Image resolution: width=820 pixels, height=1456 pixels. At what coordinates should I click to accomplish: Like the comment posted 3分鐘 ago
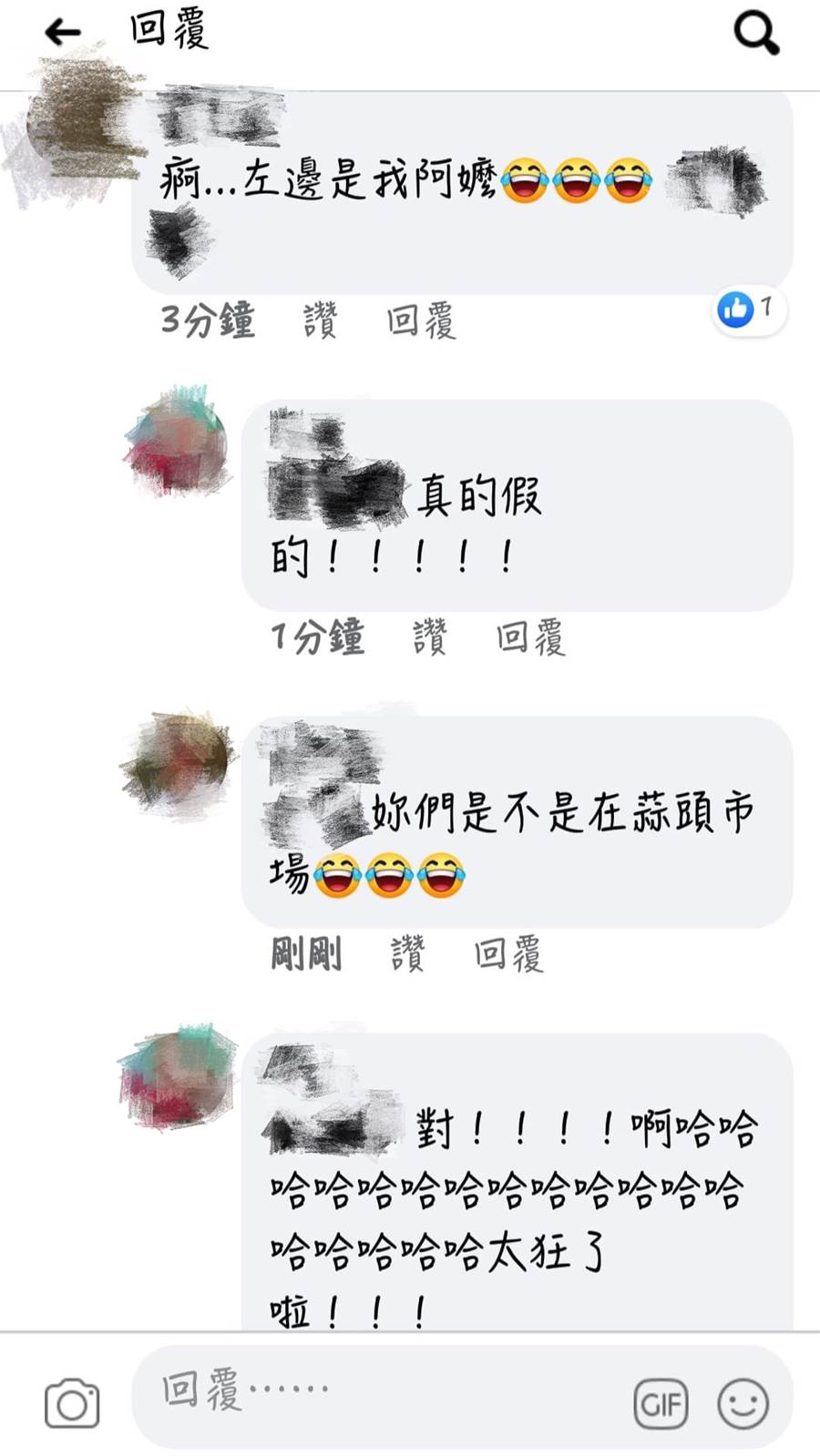320,321
